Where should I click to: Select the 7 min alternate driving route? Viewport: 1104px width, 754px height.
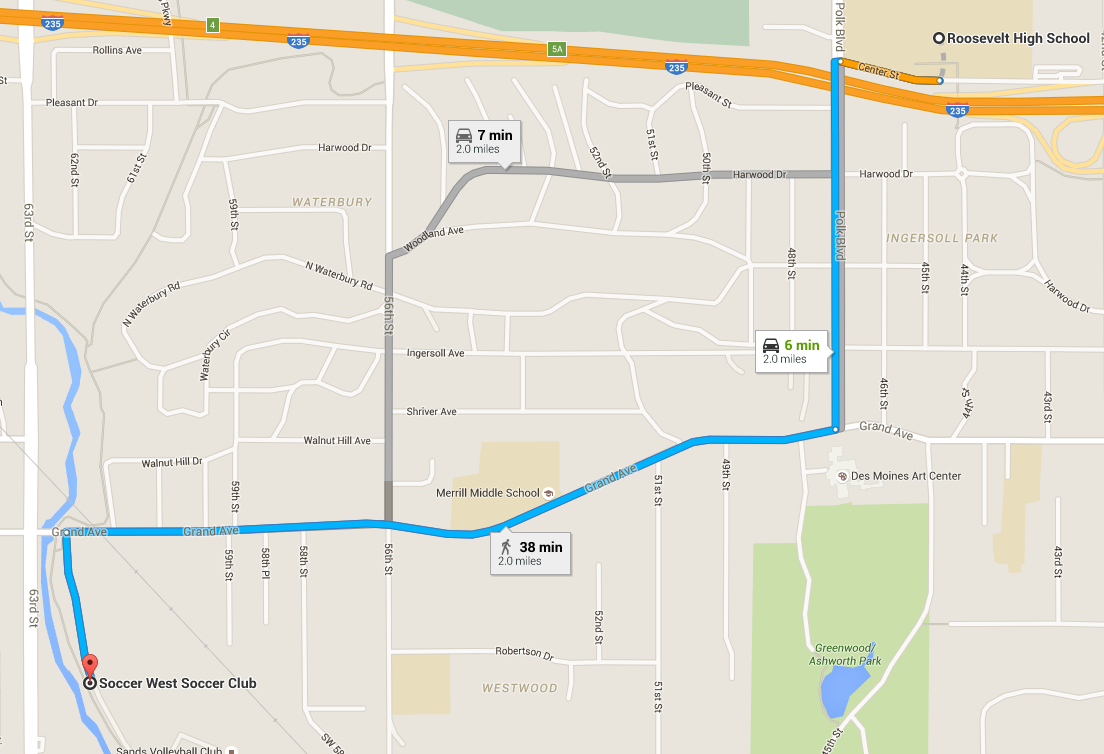click(484, 141)
